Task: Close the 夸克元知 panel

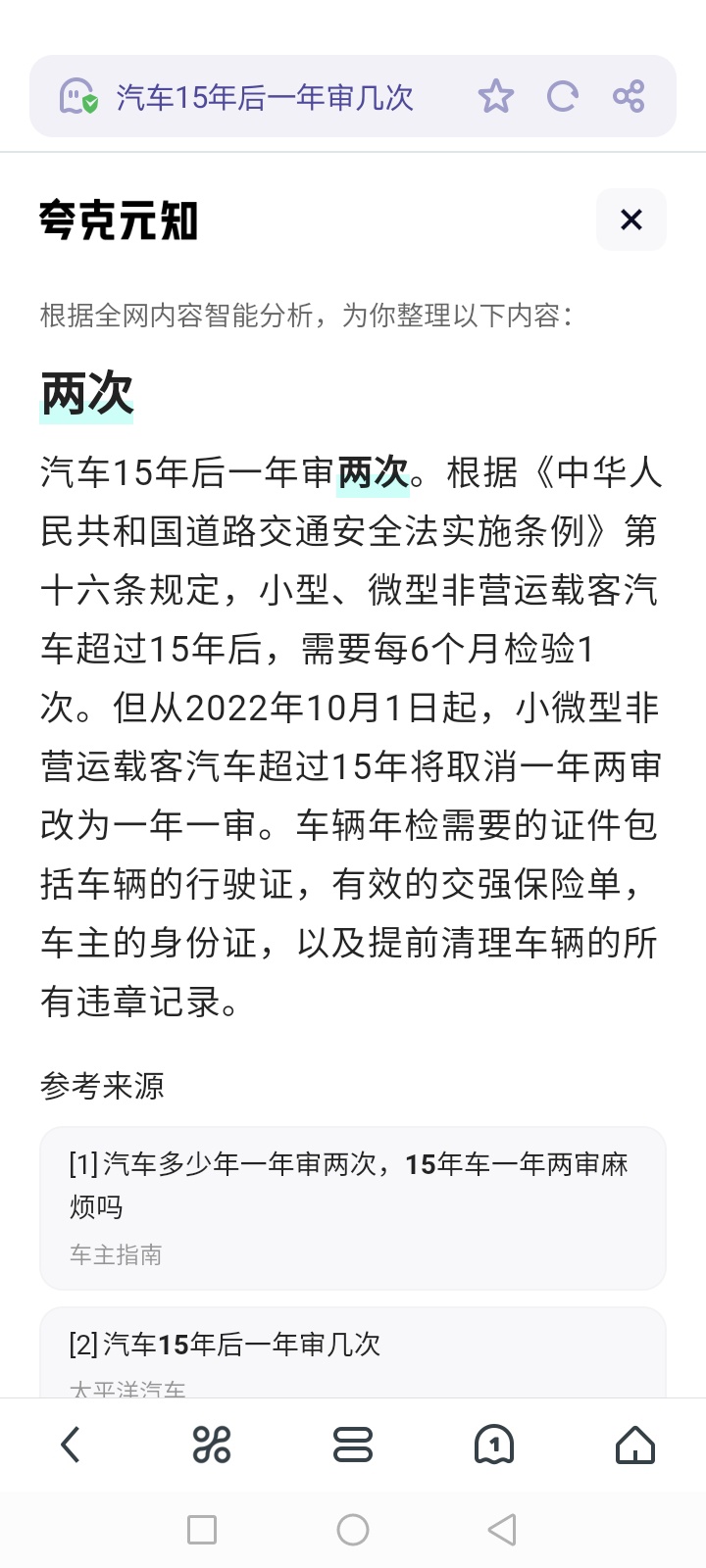Action: tap(631, 220)
